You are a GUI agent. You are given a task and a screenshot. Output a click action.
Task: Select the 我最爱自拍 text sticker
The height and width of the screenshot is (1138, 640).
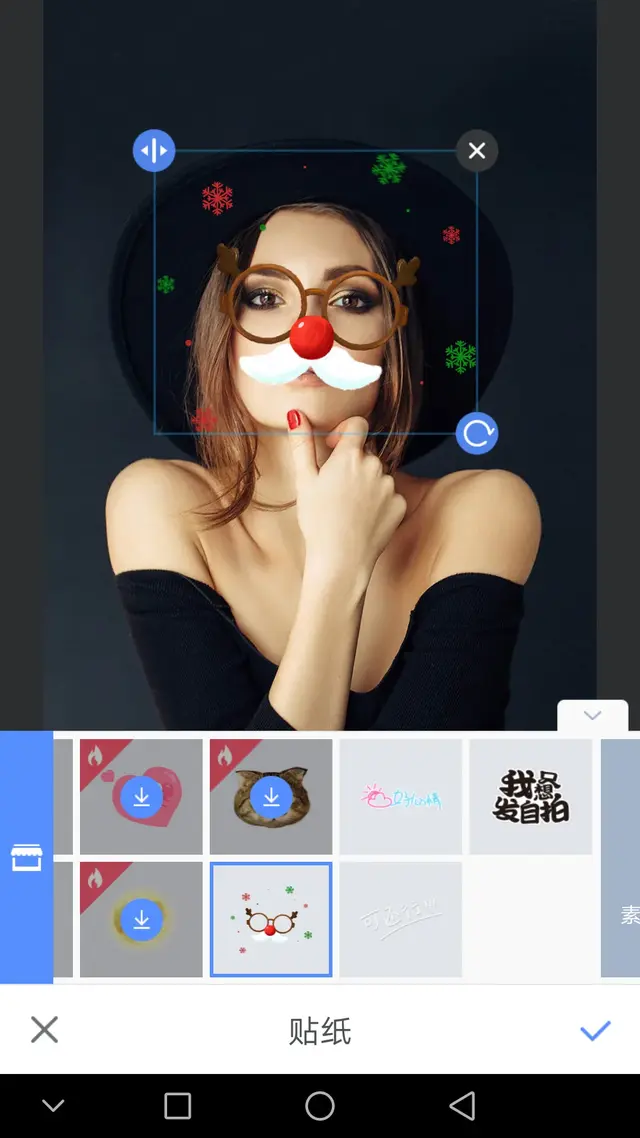click(531, 797)
